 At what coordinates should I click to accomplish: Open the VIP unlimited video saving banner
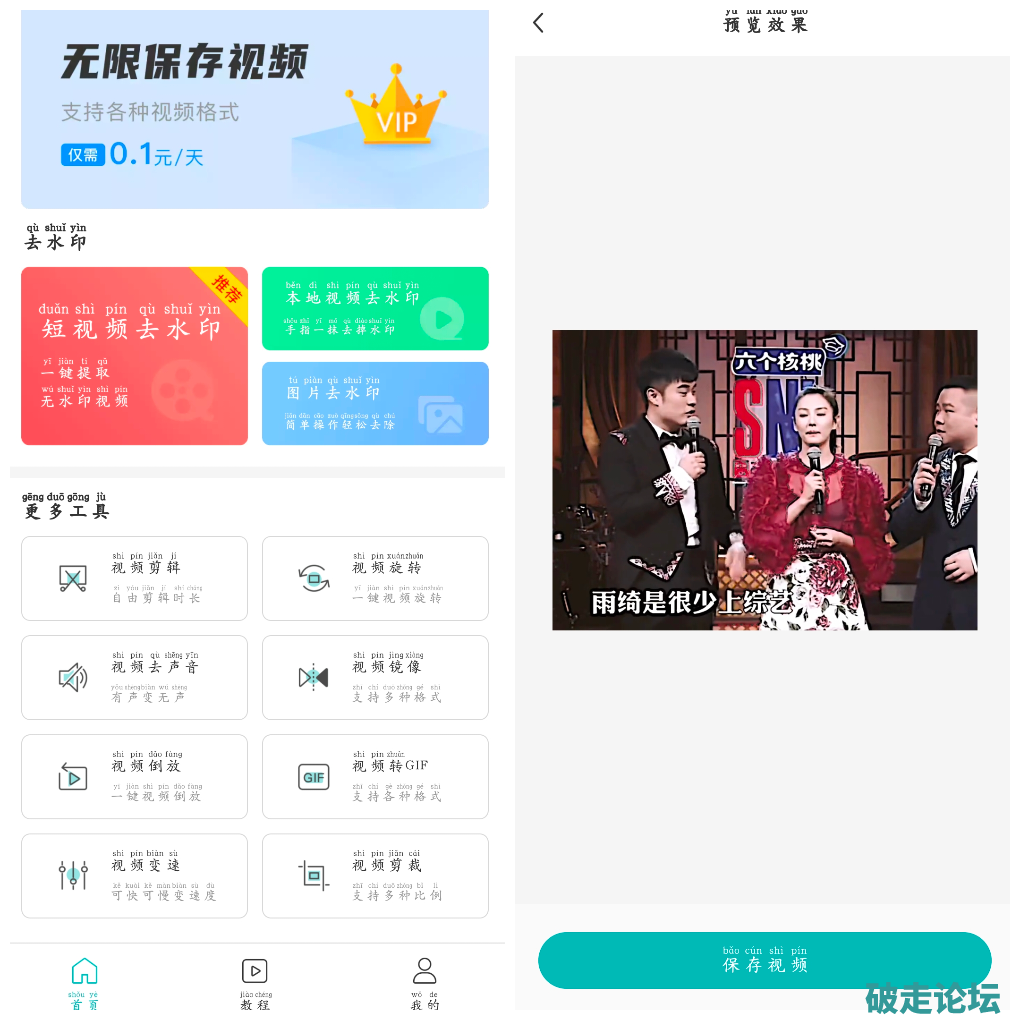click(x=254, y=109)
